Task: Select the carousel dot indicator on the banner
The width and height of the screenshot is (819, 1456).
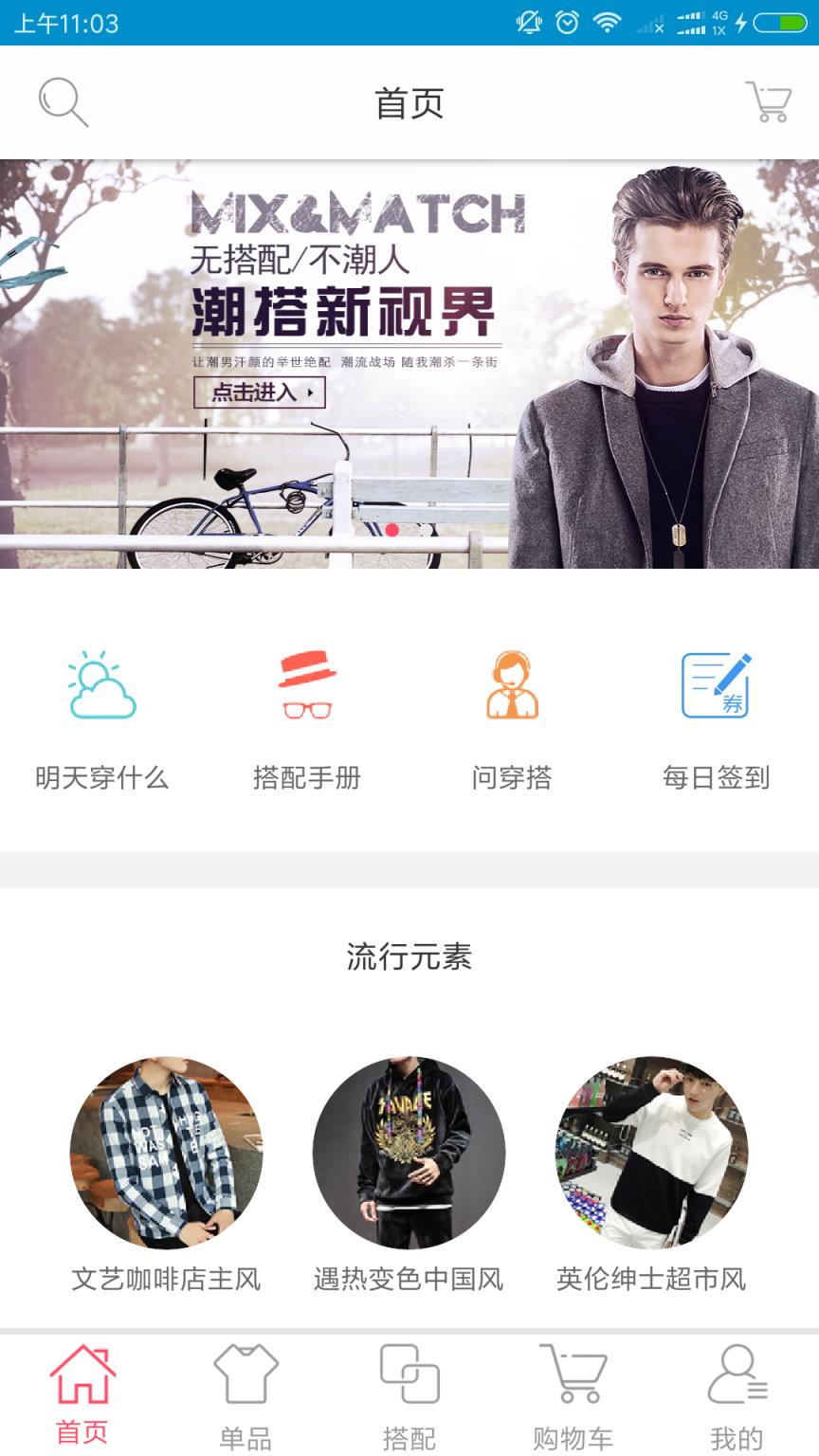Action: pos(391,531)
